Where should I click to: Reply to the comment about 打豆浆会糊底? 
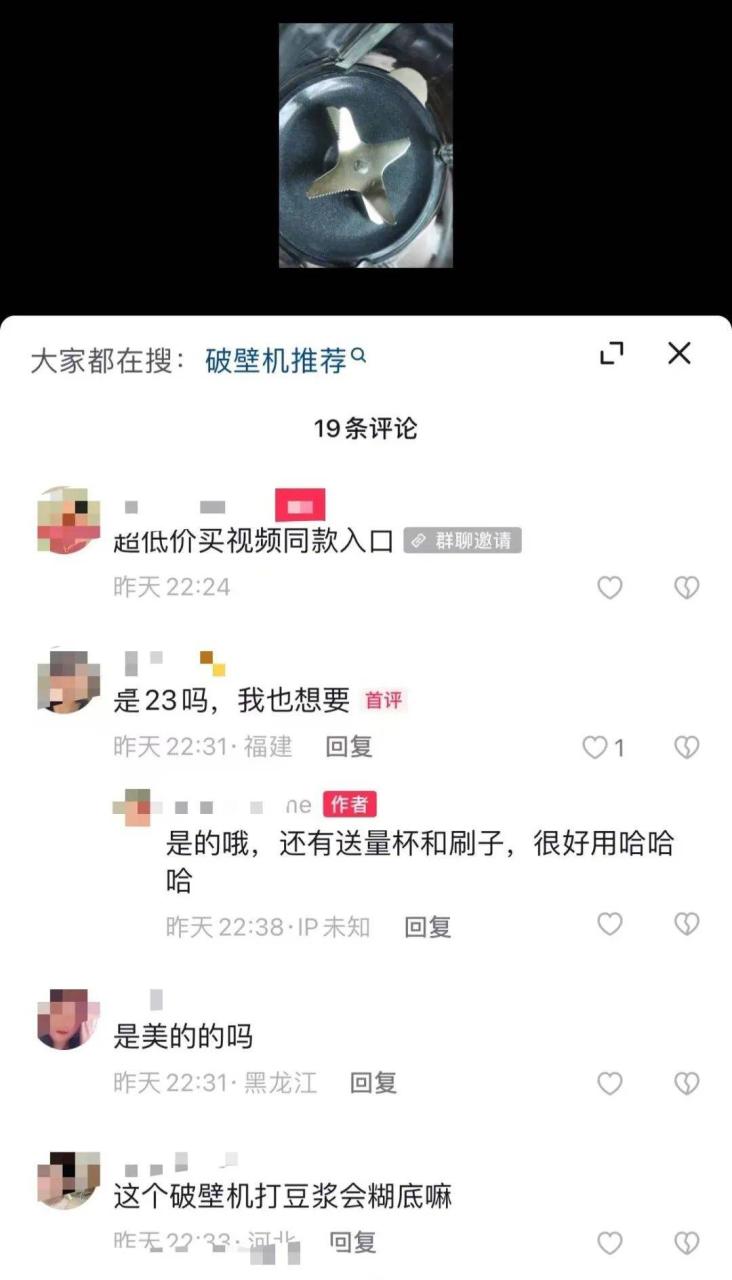[x=353, y=1243]
